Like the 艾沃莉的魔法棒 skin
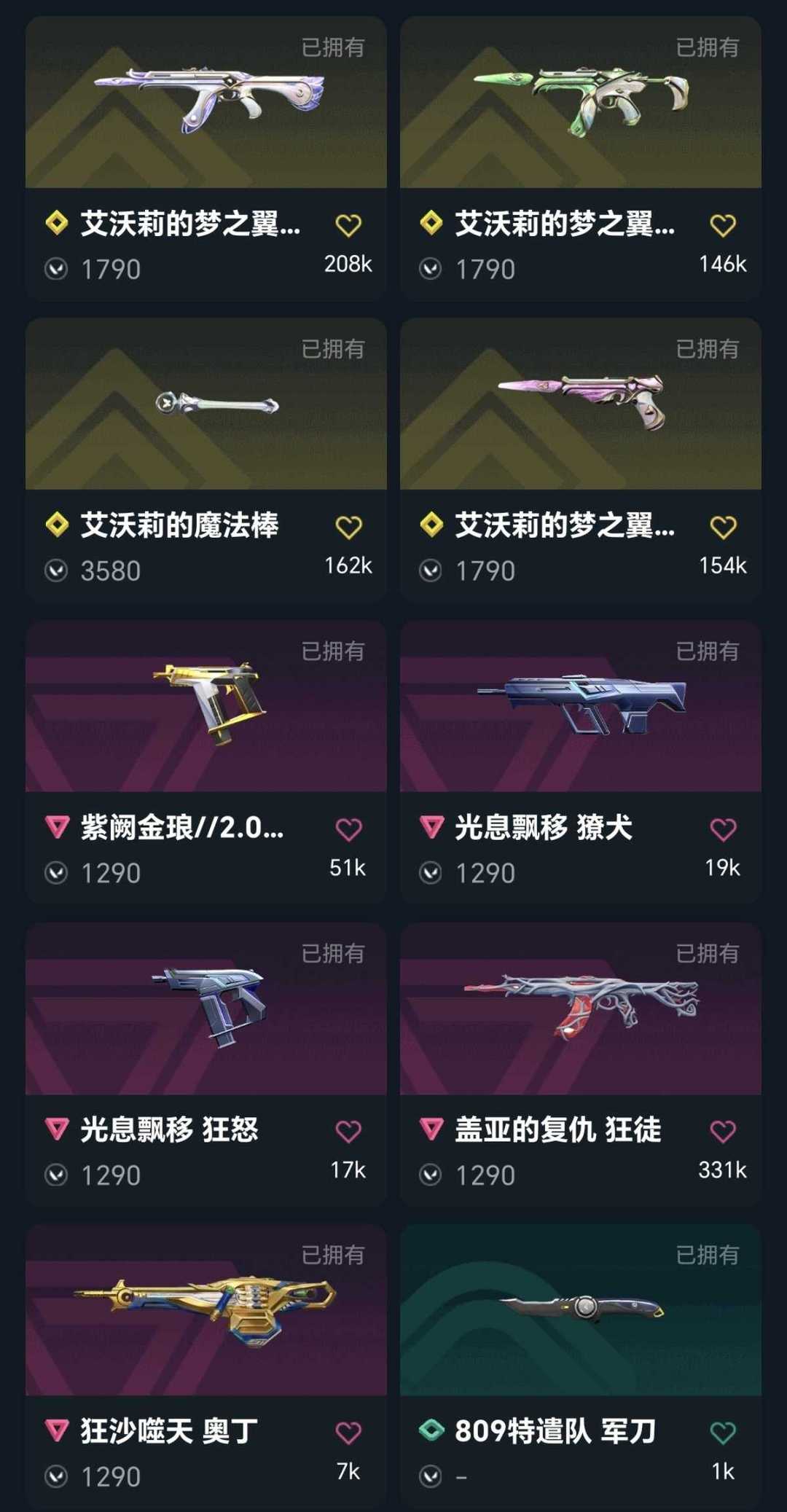This screenshot has height=1512, width=787. click(x=348, y=527)
